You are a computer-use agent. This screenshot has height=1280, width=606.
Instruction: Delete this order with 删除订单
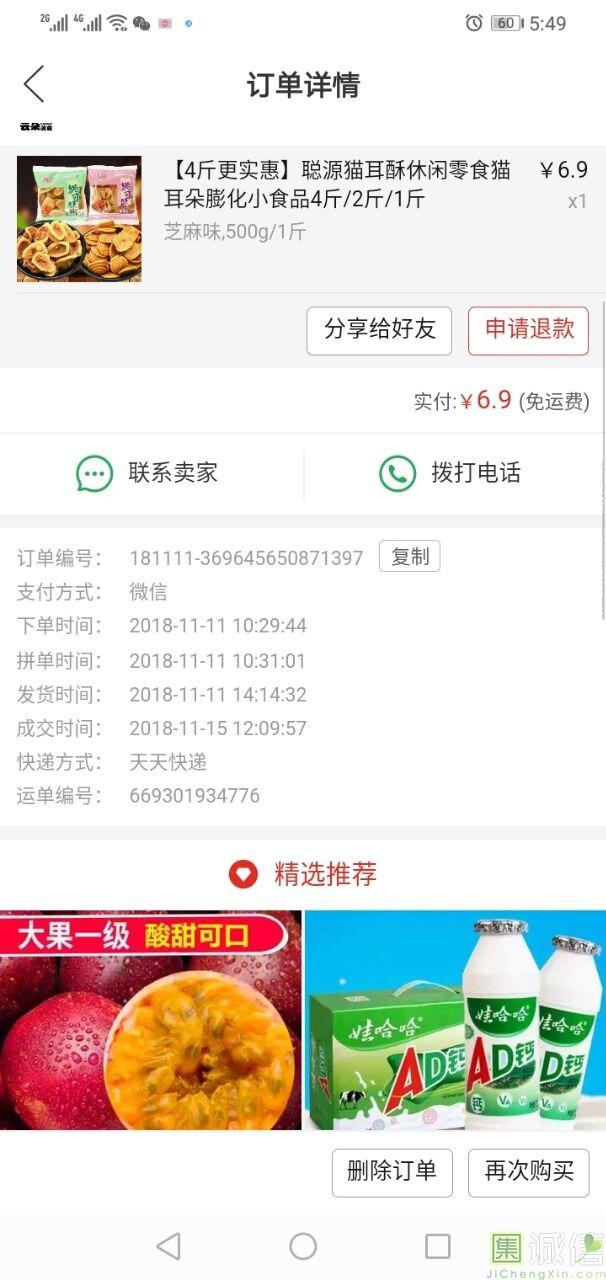tap(392, 1172)
